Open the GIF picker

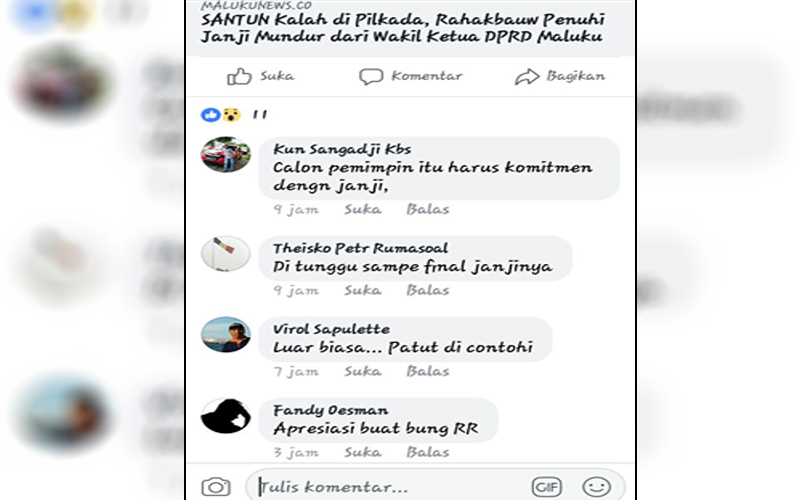tap(546, 487)
